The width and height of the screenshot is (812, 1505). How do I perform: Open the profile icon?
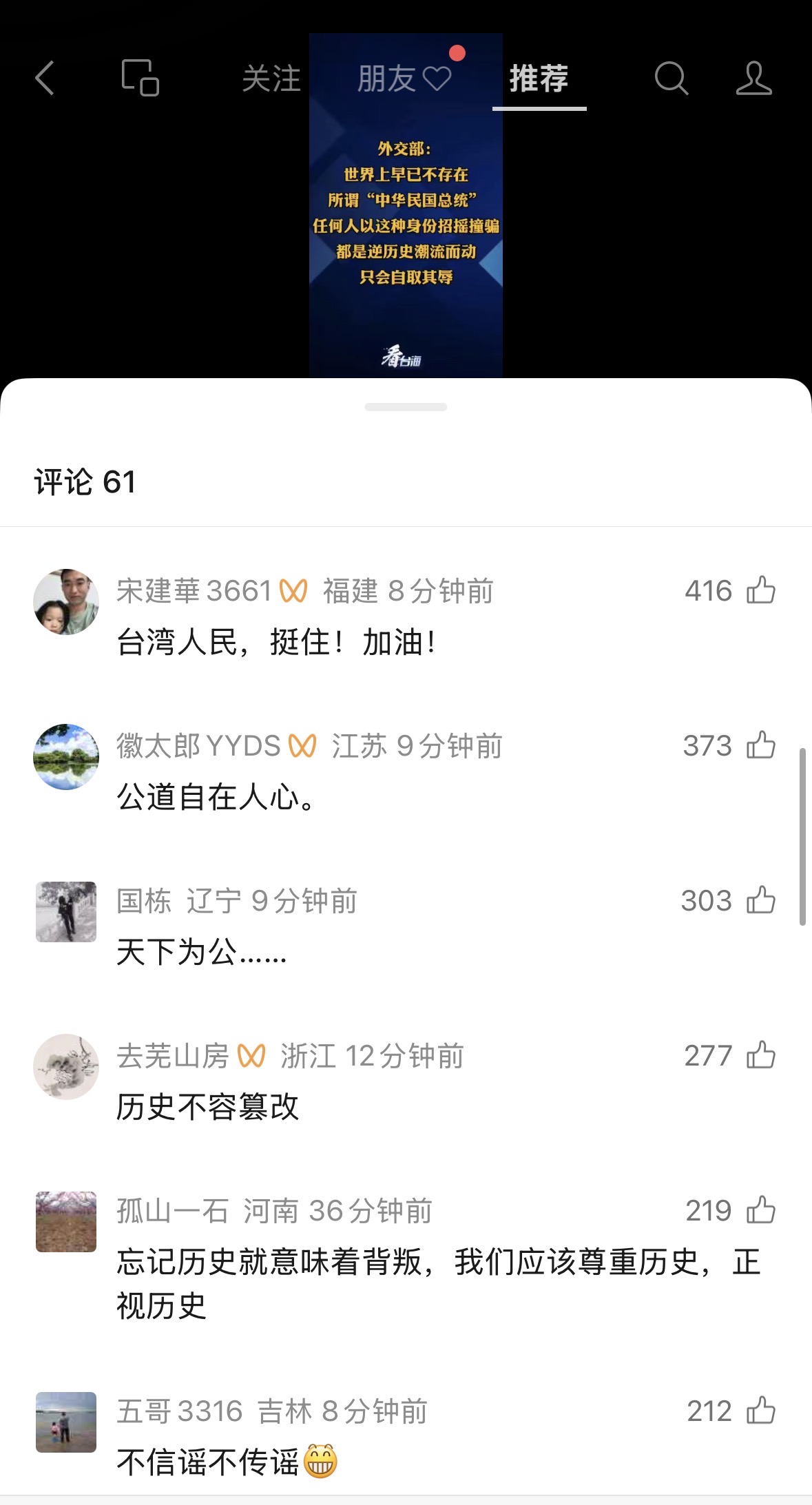click(754, 78)
